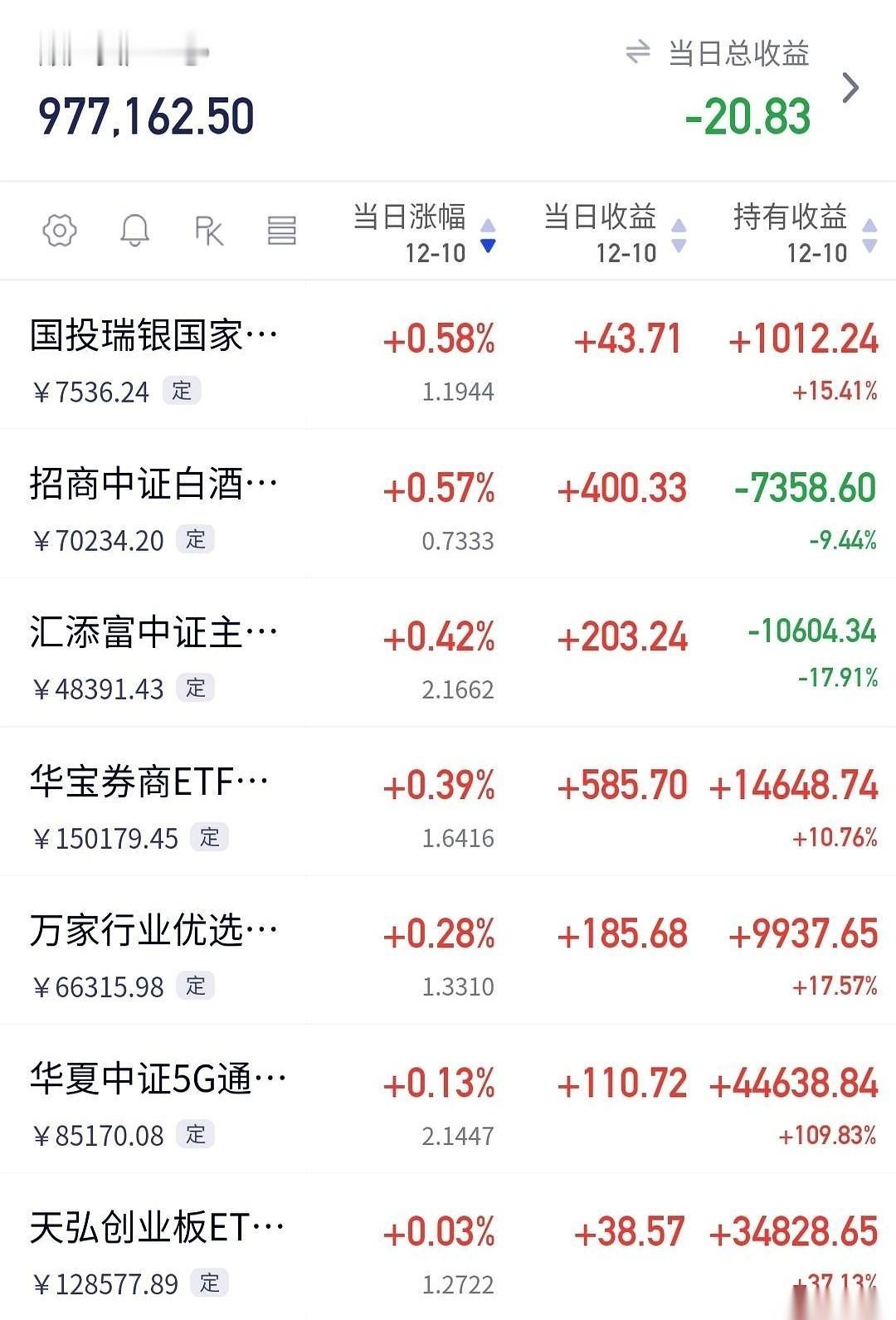Open the settings gear icon
896x1320 pixels.
[60, 230]
